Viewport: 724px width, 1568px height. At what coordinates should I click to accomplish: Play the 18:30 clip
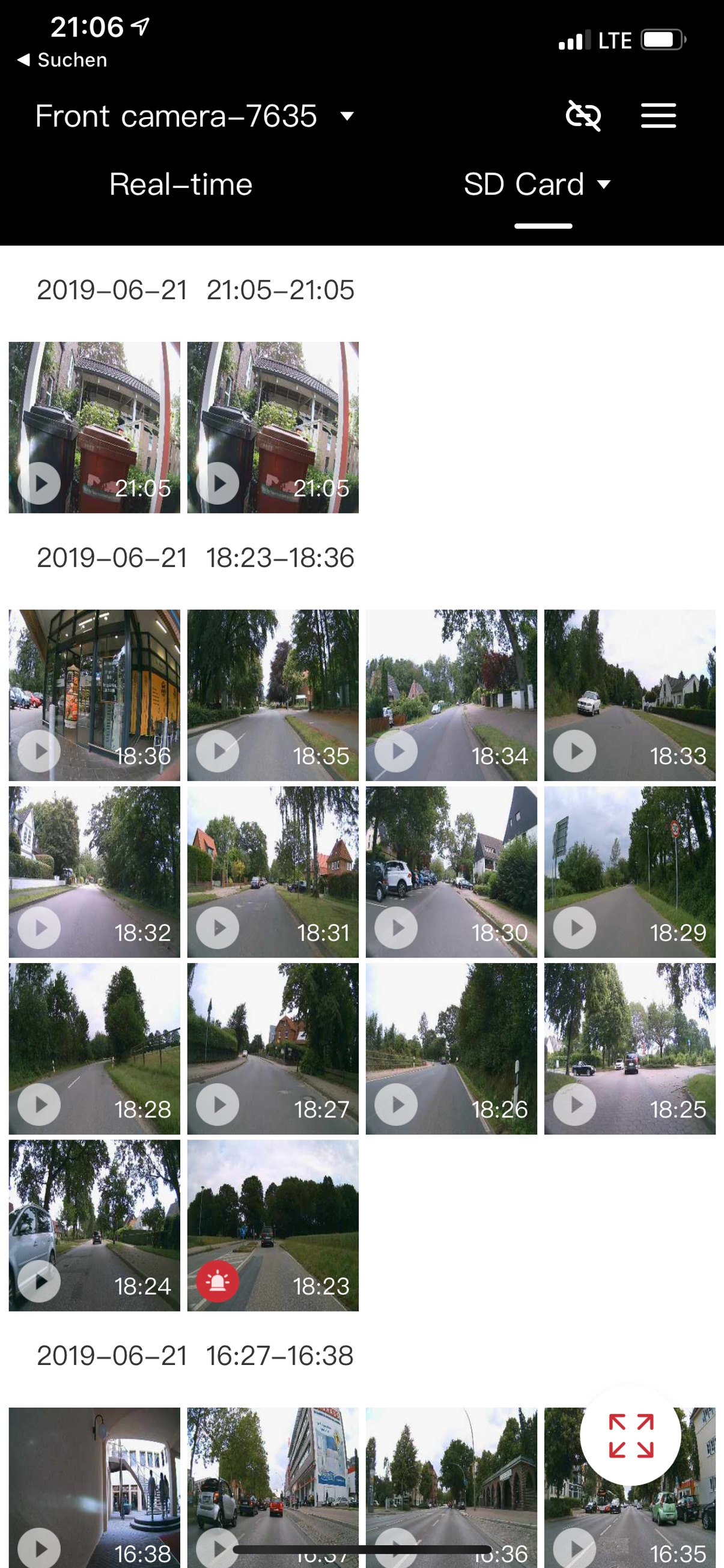coord(451,872)
